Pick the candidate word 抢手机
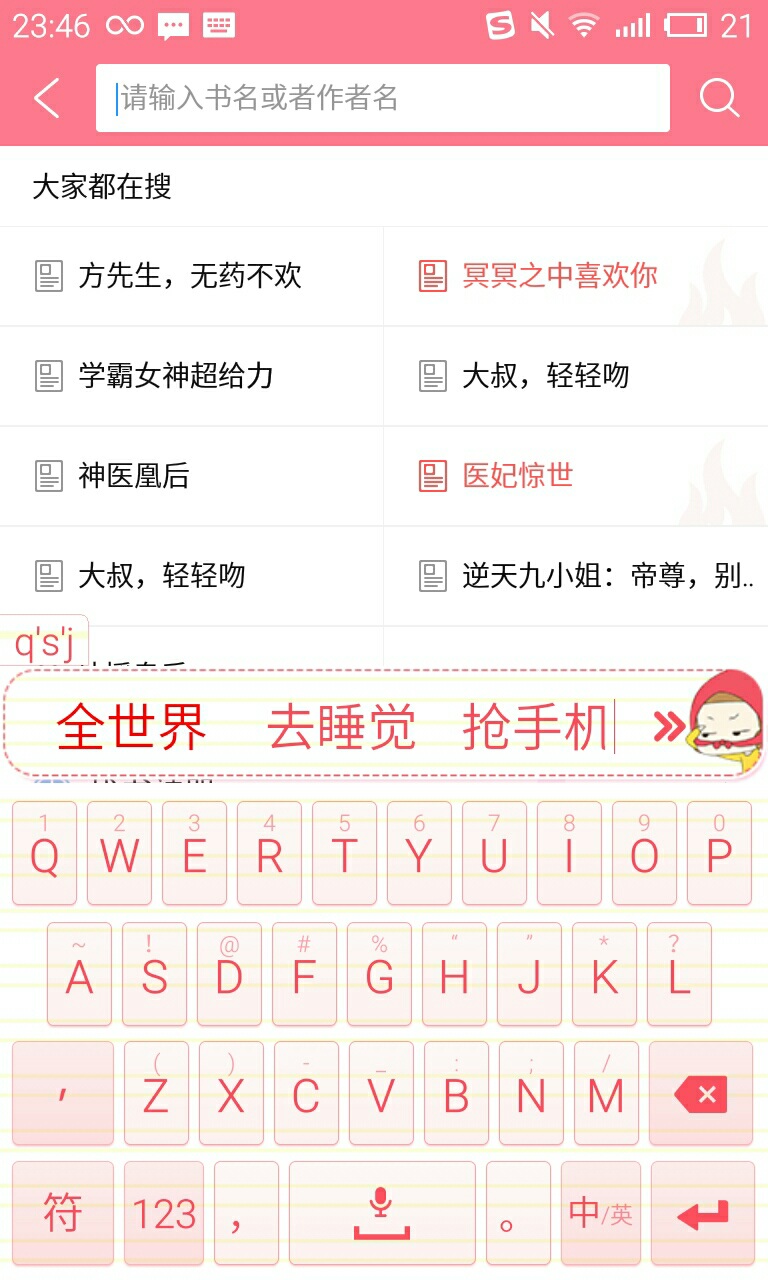The image size is (768, 1280). (x=535, y=727)
